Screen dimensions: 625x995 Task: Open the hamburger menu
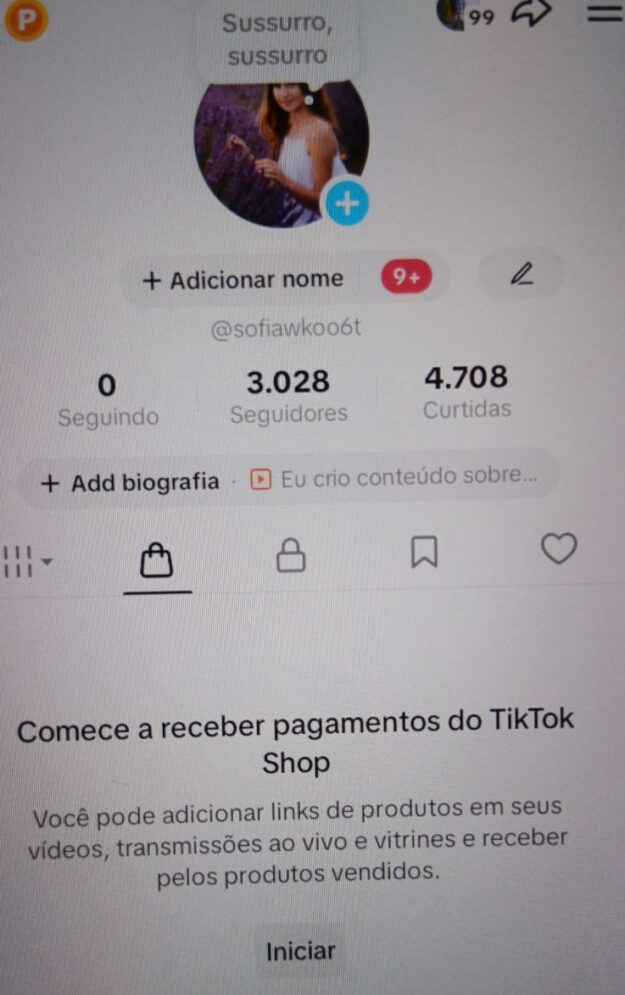pos(603,13)
